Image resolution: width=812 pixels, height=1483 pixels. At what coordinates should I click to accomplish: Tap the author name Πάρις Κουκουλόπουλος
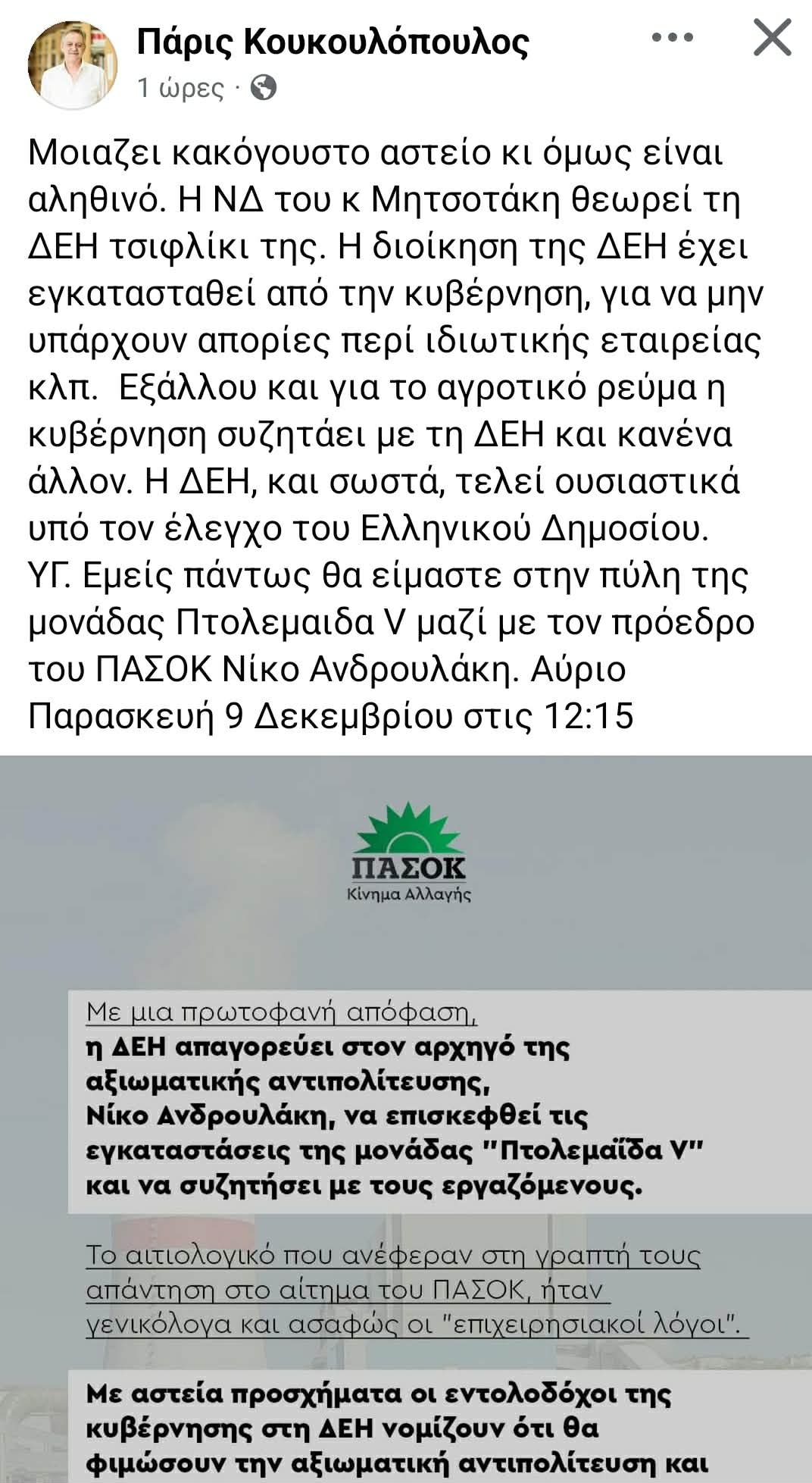[333, 42]
